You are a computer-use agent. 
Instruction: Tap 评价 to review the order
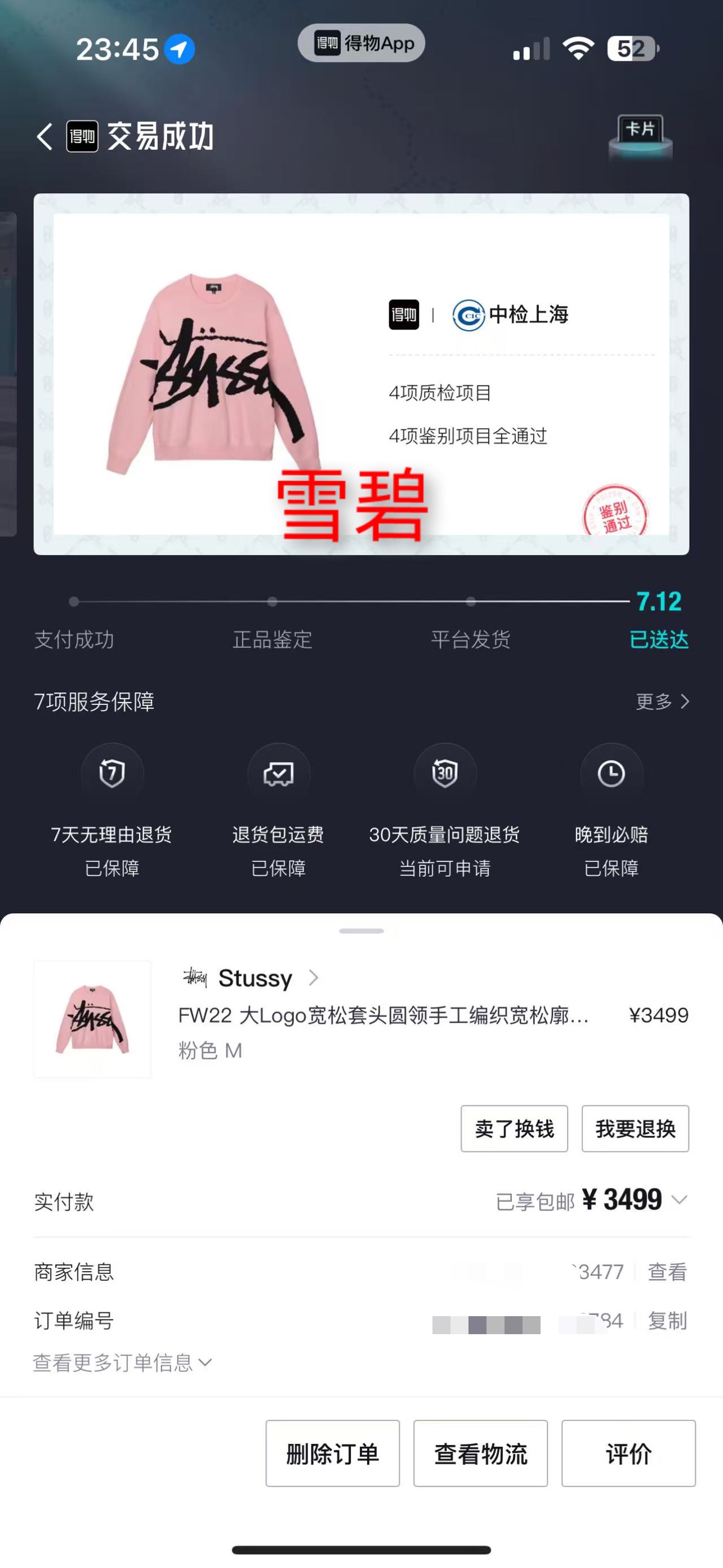628,1454
